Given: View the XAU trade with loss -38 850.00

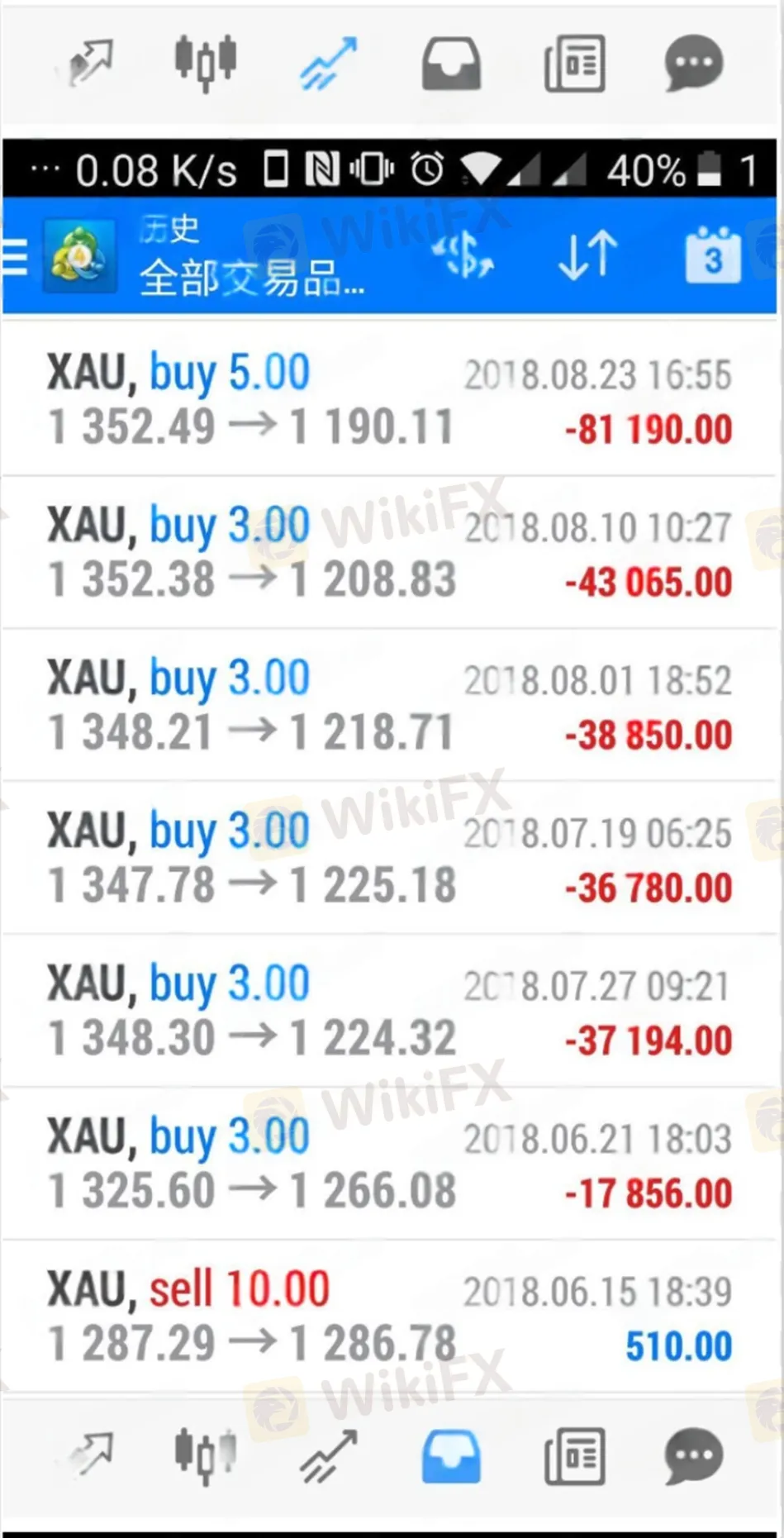Looking at the screenshot, I should pos(389,706).
